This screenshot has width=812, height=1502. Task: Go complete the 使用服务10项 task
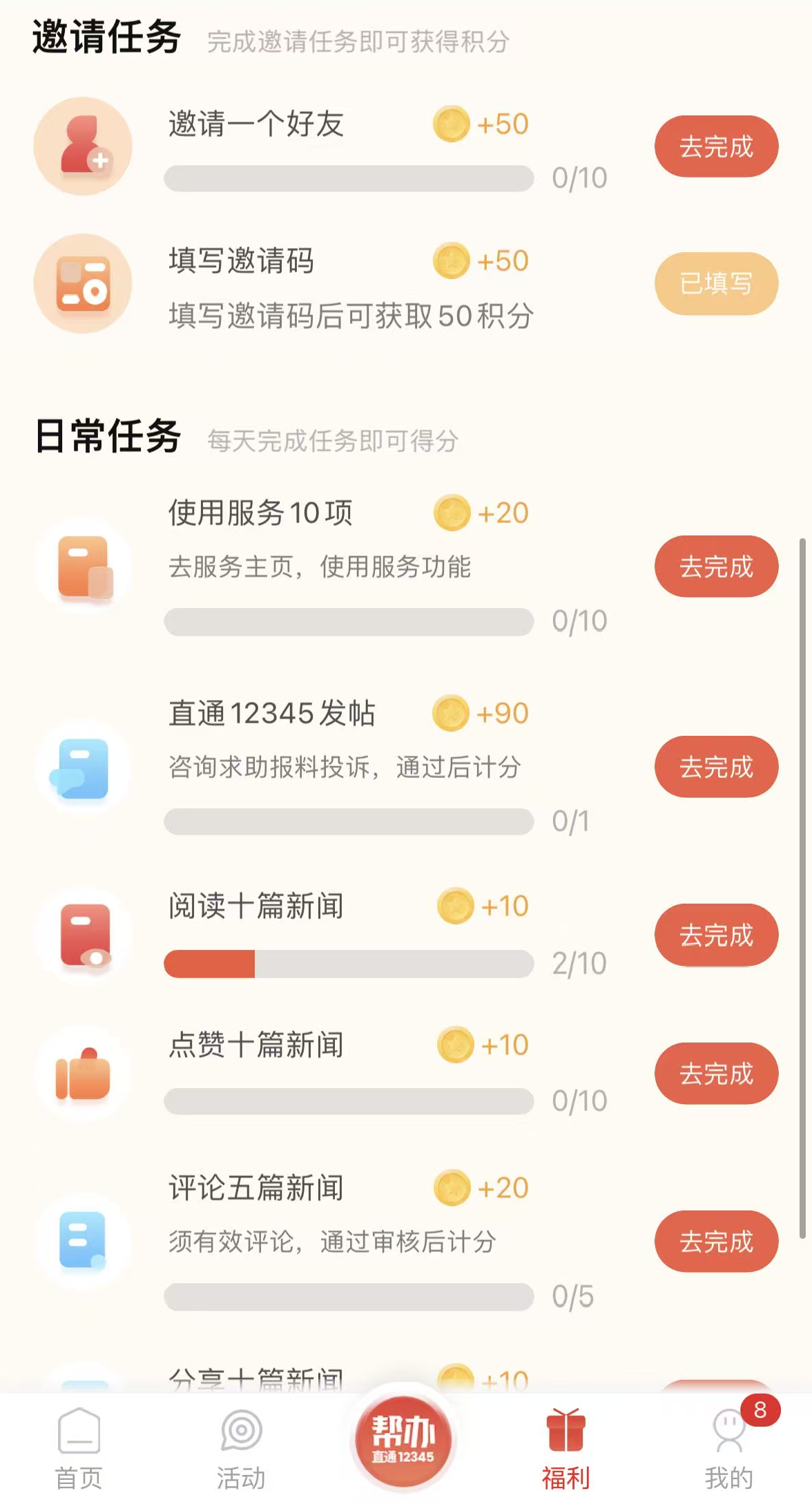pyautogui.click(x=716, y=567)
